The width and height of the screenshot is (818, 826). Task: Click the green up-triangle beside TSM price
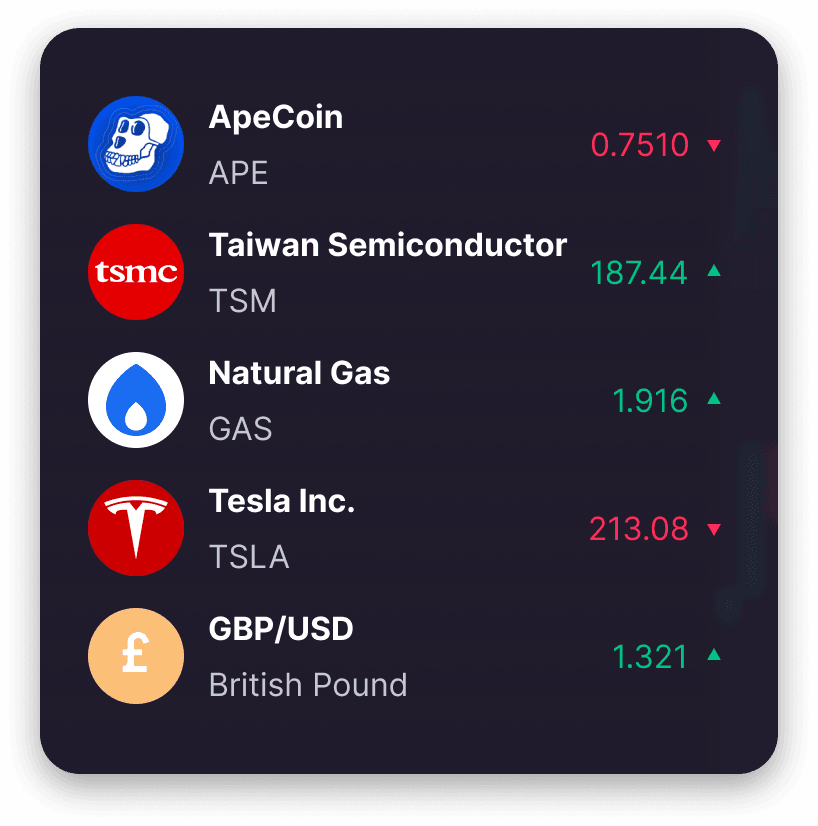click(x=714, y=272)
